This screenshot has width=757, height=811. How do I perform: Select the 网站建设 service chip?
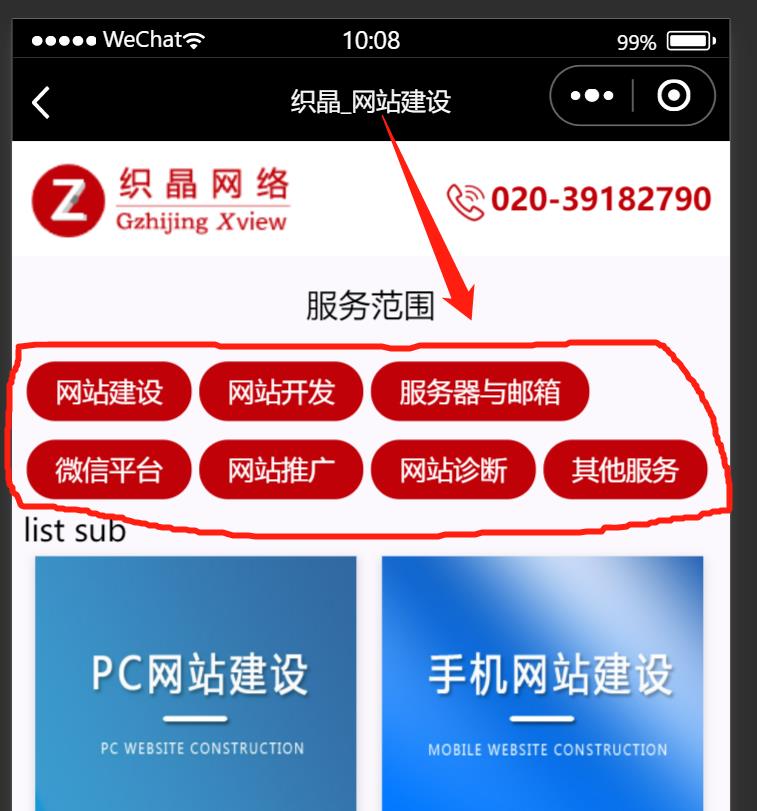108,392
